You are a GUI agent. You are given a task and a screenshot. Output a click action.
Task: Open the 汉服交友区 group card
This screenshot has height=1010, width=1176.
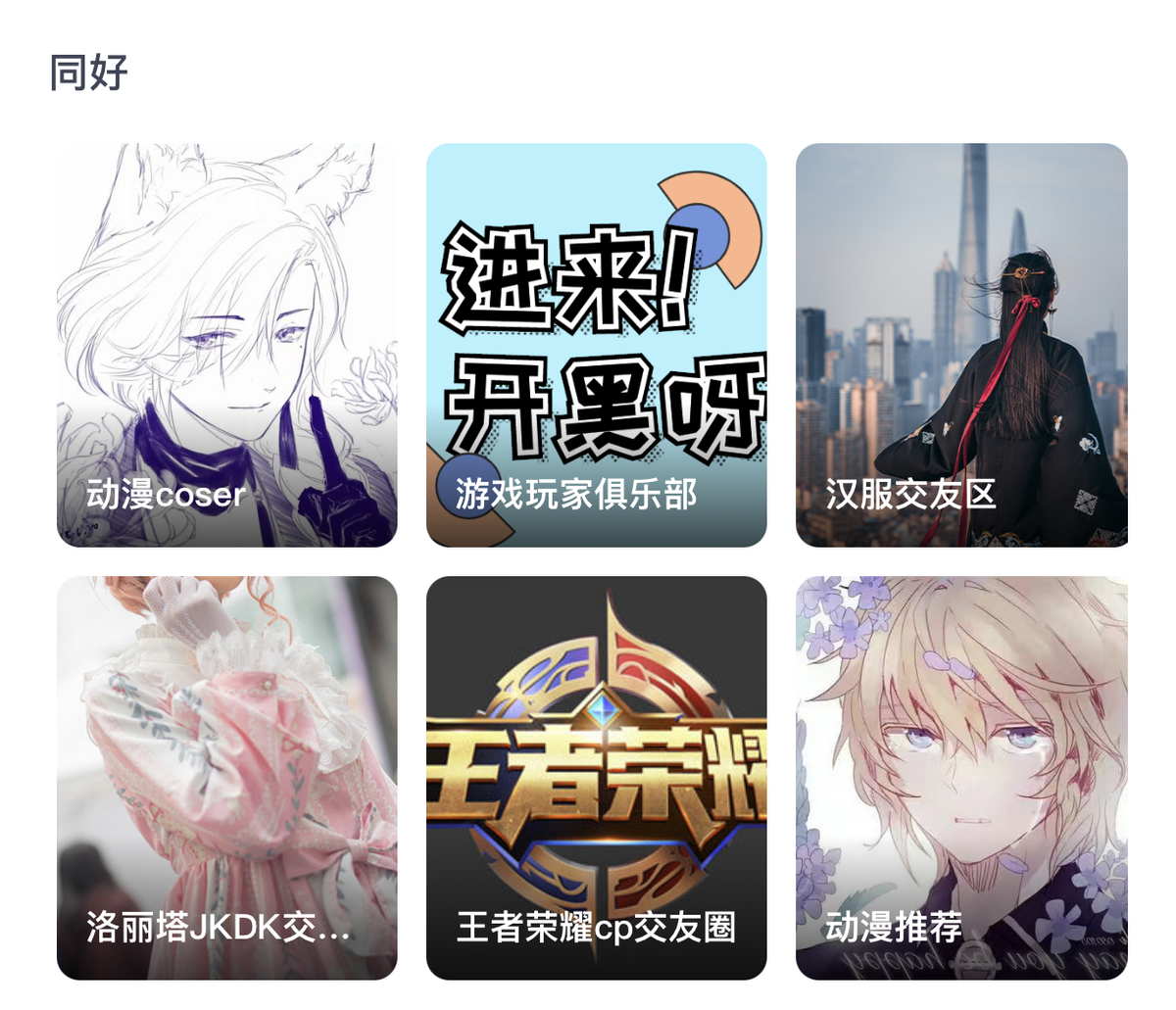[961, 345]
